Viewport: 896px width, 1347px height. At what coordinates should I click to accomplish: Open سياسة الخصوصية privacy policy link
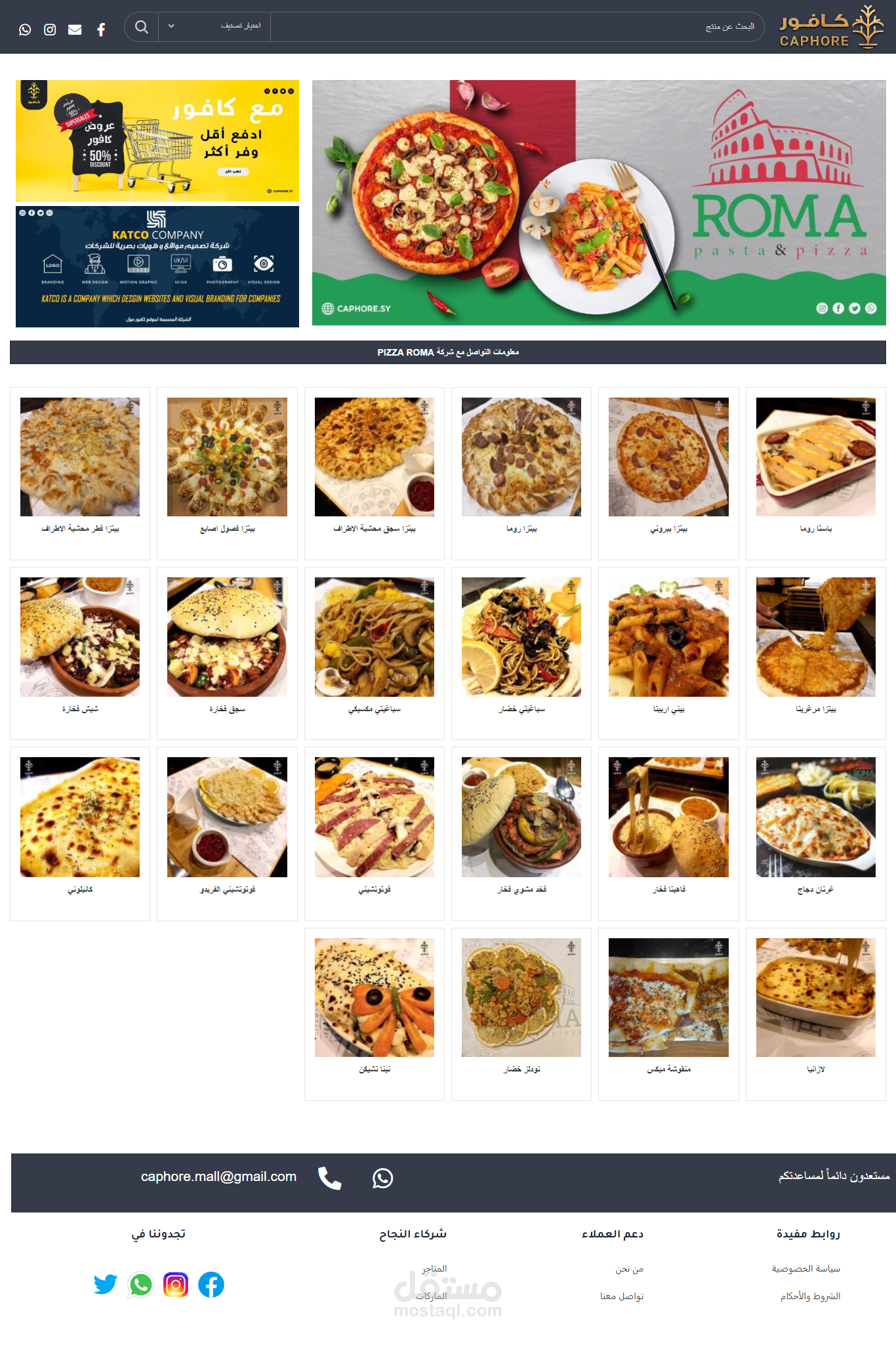tap(806, 1269)
